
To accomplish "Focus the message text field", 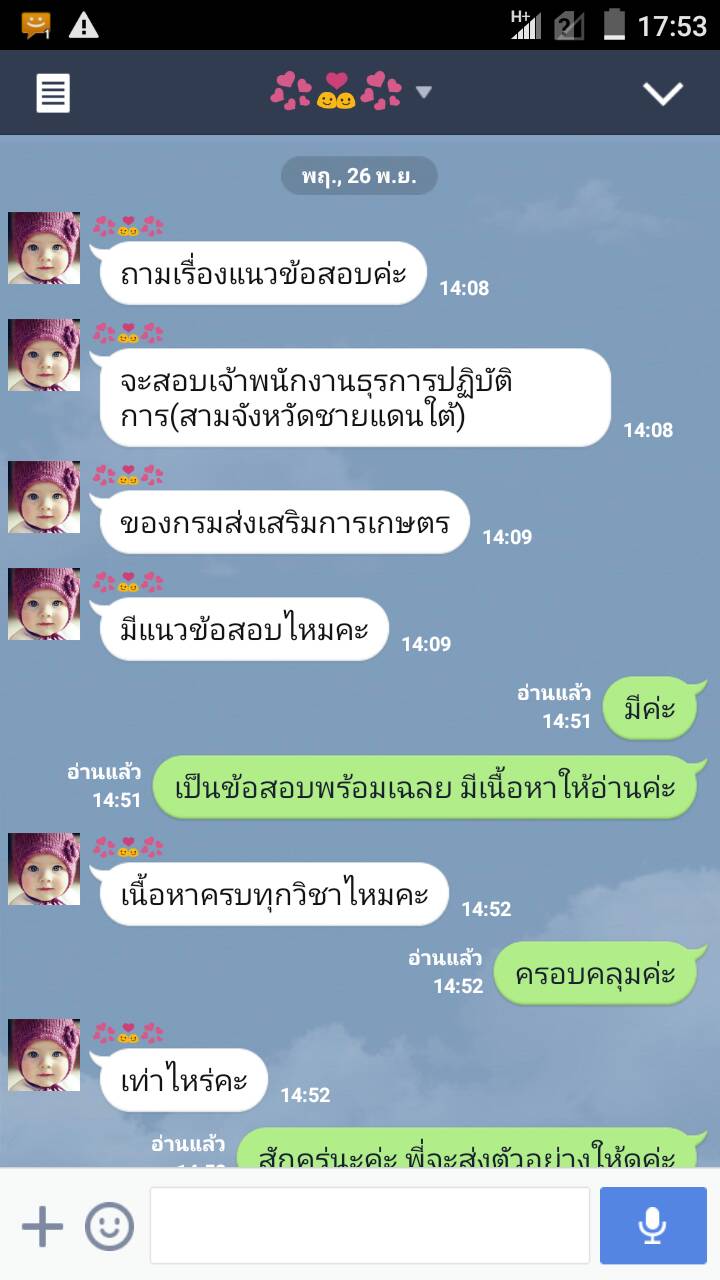I will (369, 1226).
